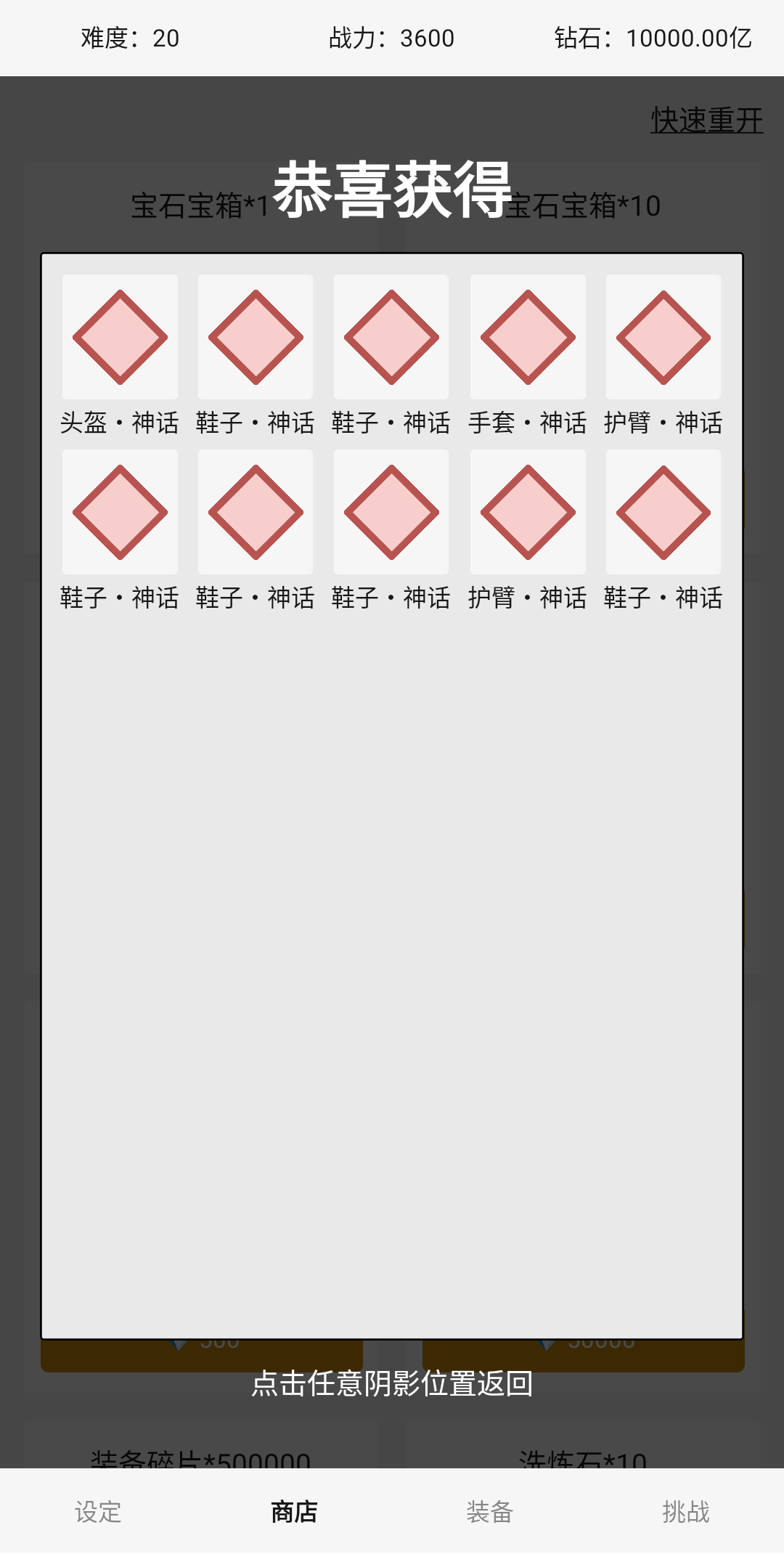Tap the 鞋子·神话 icon in top-right area
Image resolution: width=784 pixels, height=1554 pixels.
coord(391,336)
